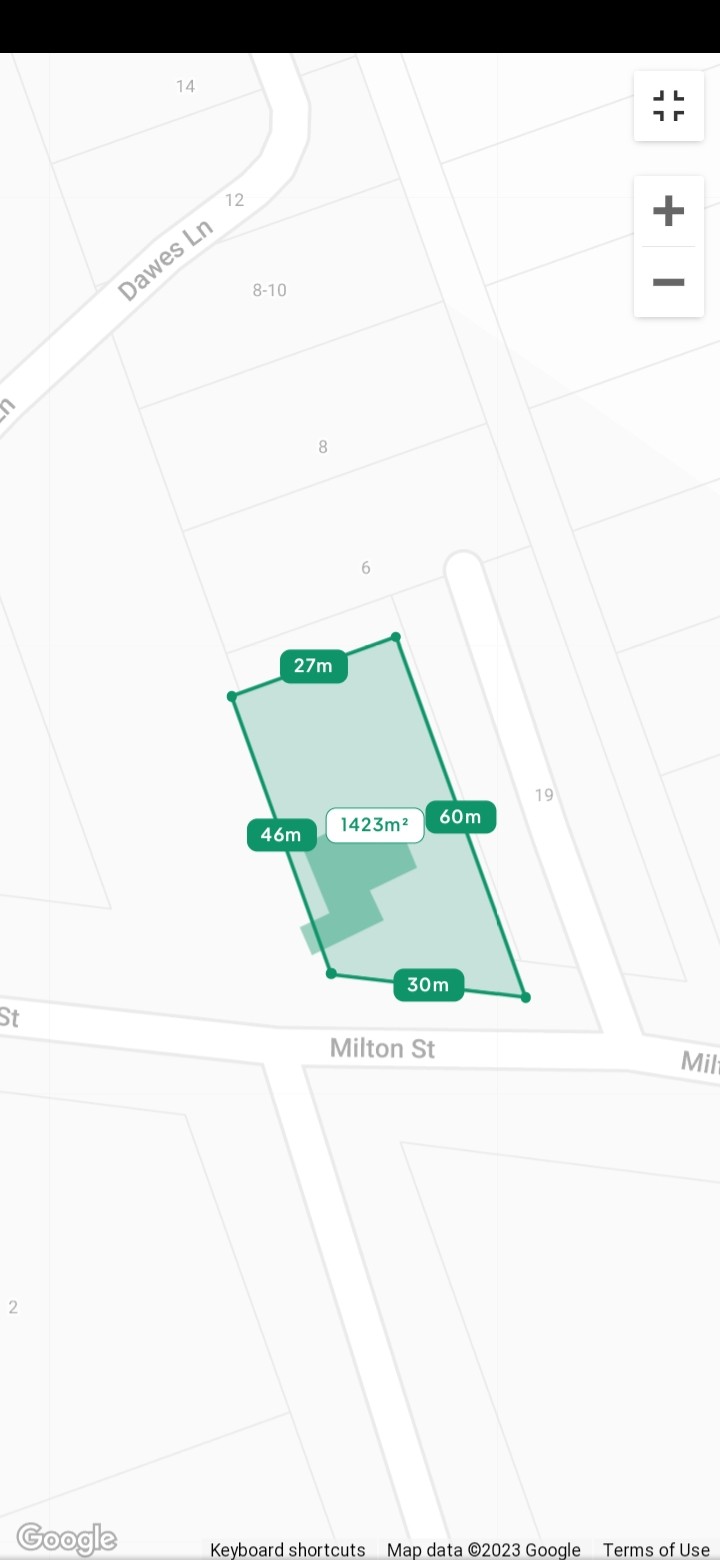Open Terms of Use link
This screenshot has height=1560, width=720.
(x=655, y=1549)
